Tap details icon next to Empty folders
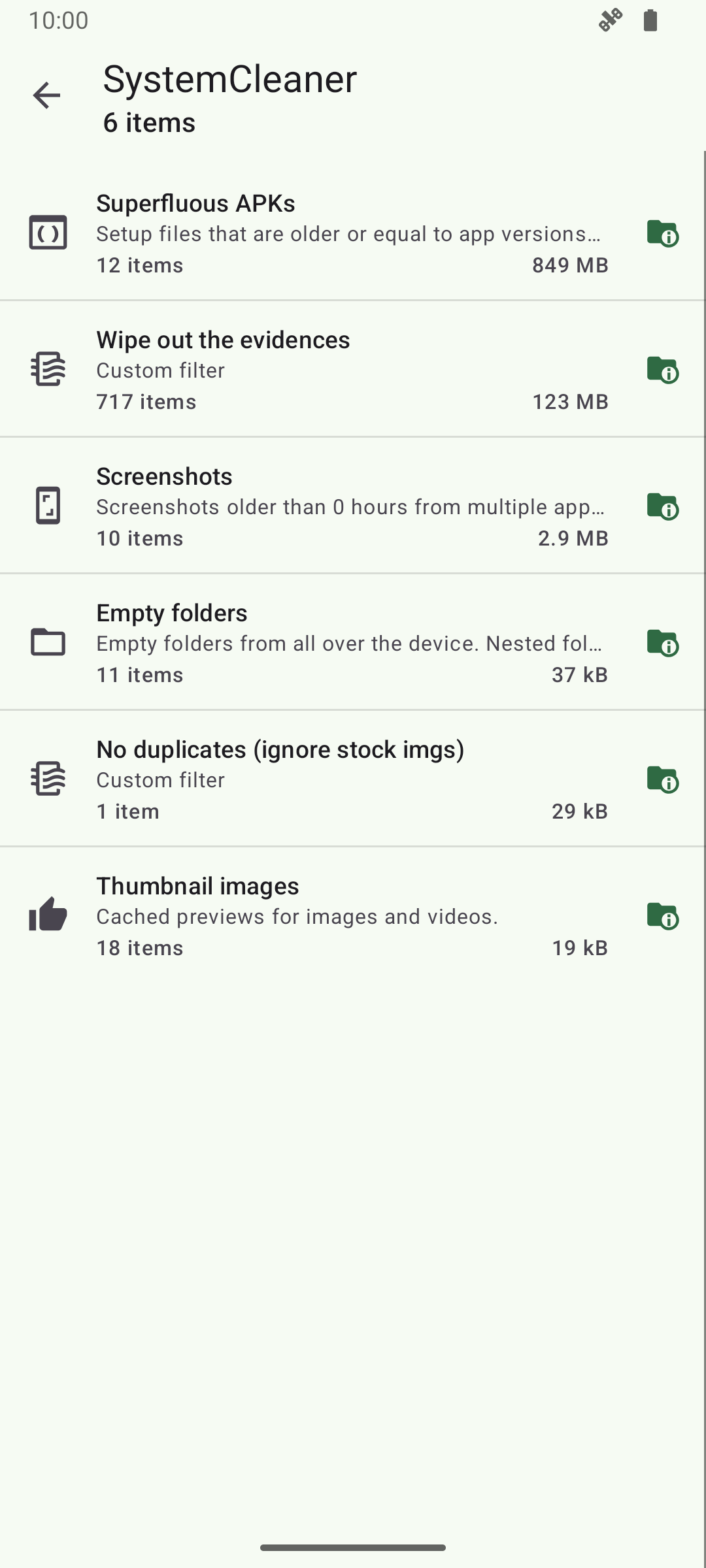The image size is (706, 1568). click(662, 643)
